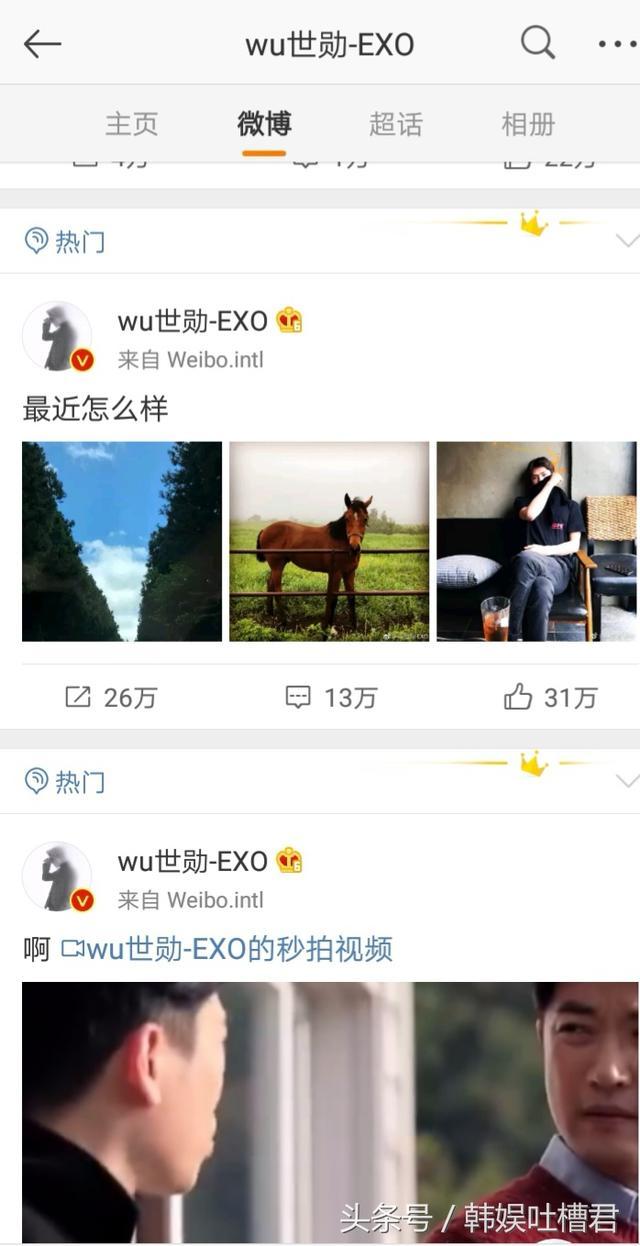
Task: Open the avatar on the 最近怎么样 post
Action: [x=57, y=337]
